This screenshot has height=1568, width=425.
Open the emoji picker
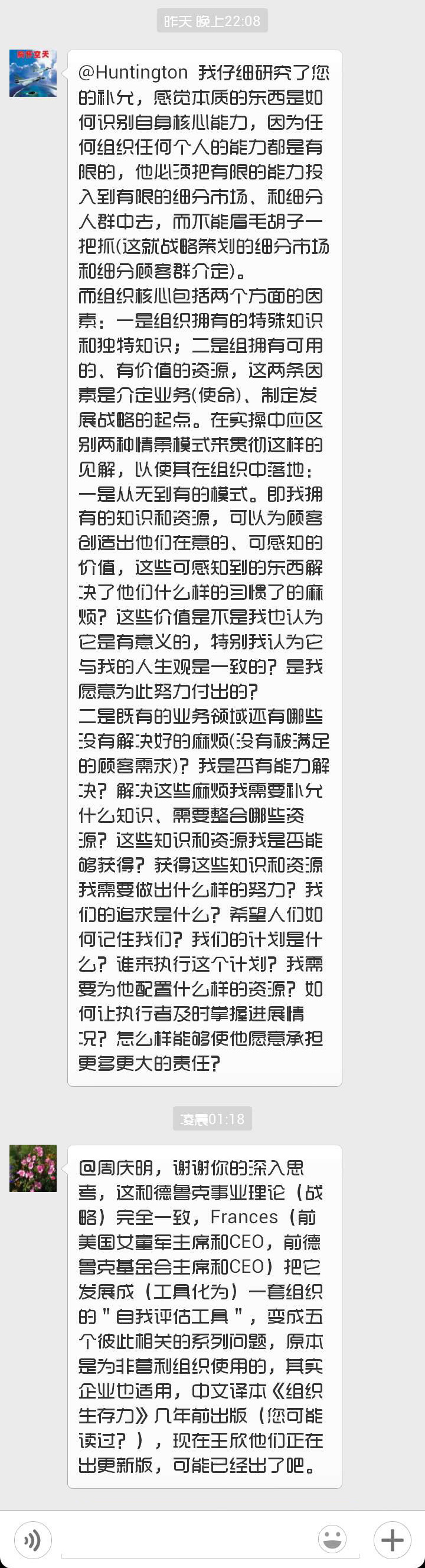(x=332, y=1540)
